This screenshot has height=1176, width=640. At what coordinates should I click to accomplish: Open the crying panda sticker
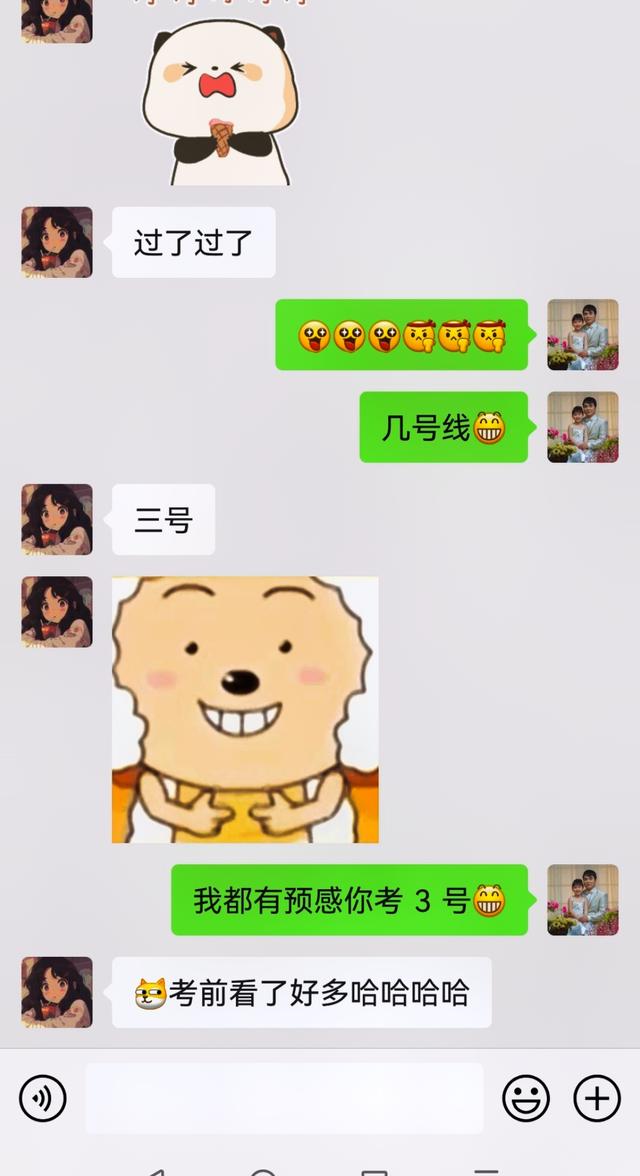pyautogui.click(x=220, y=102)
